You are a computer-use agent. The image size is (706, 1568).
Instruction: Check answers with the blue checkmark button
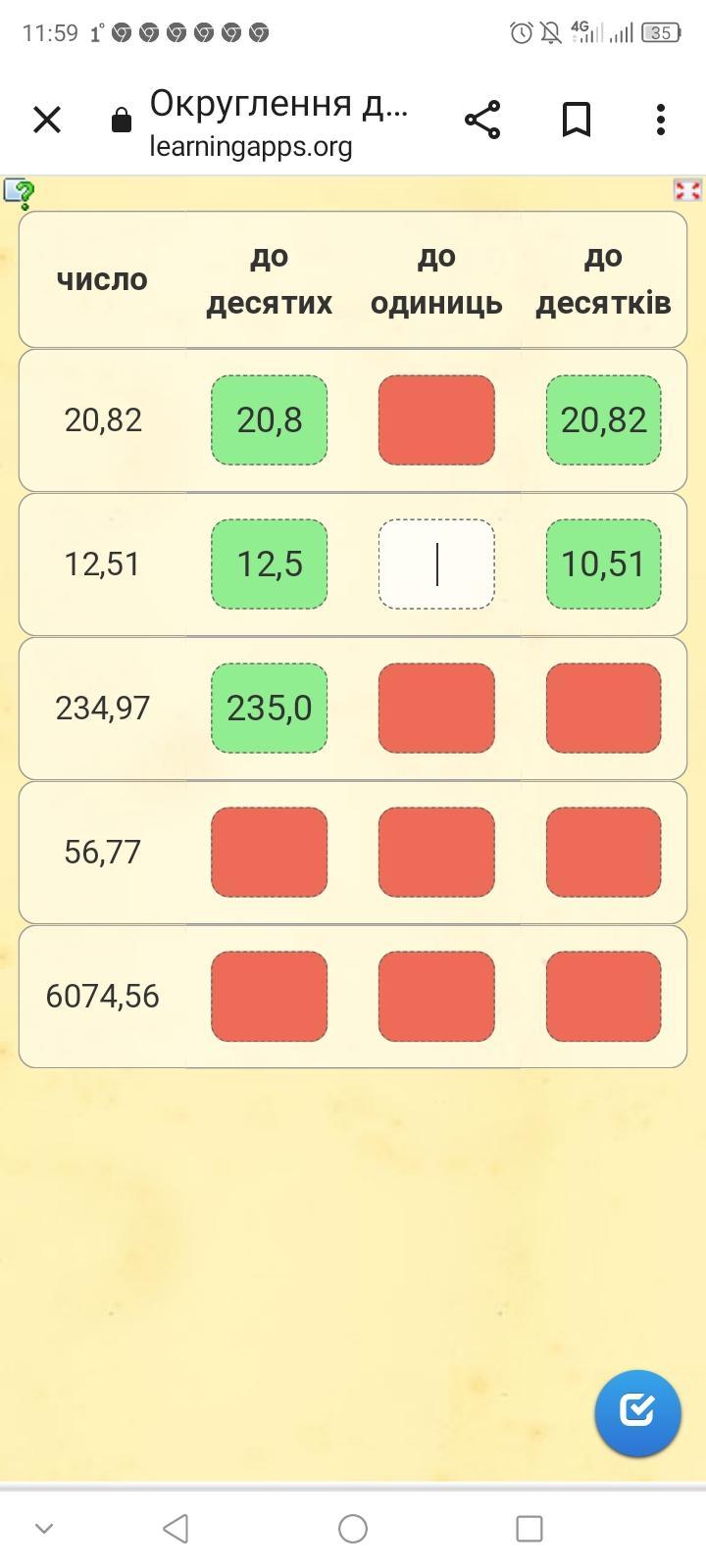point(637,1412)
